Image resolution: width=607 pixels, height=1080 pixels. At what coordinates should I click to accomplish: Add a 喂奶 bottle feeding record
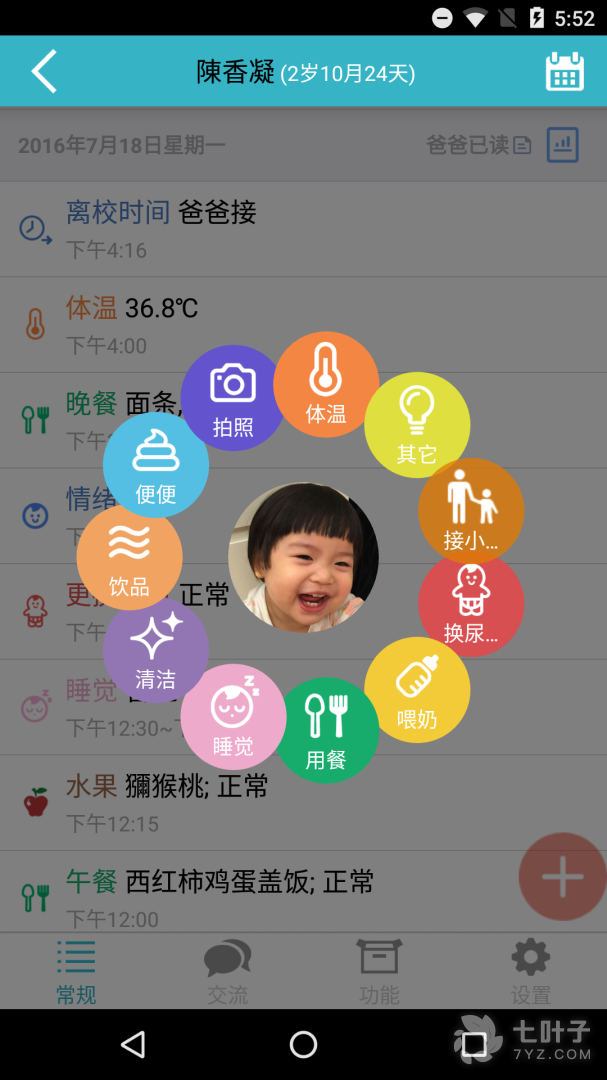click(417, 690)
